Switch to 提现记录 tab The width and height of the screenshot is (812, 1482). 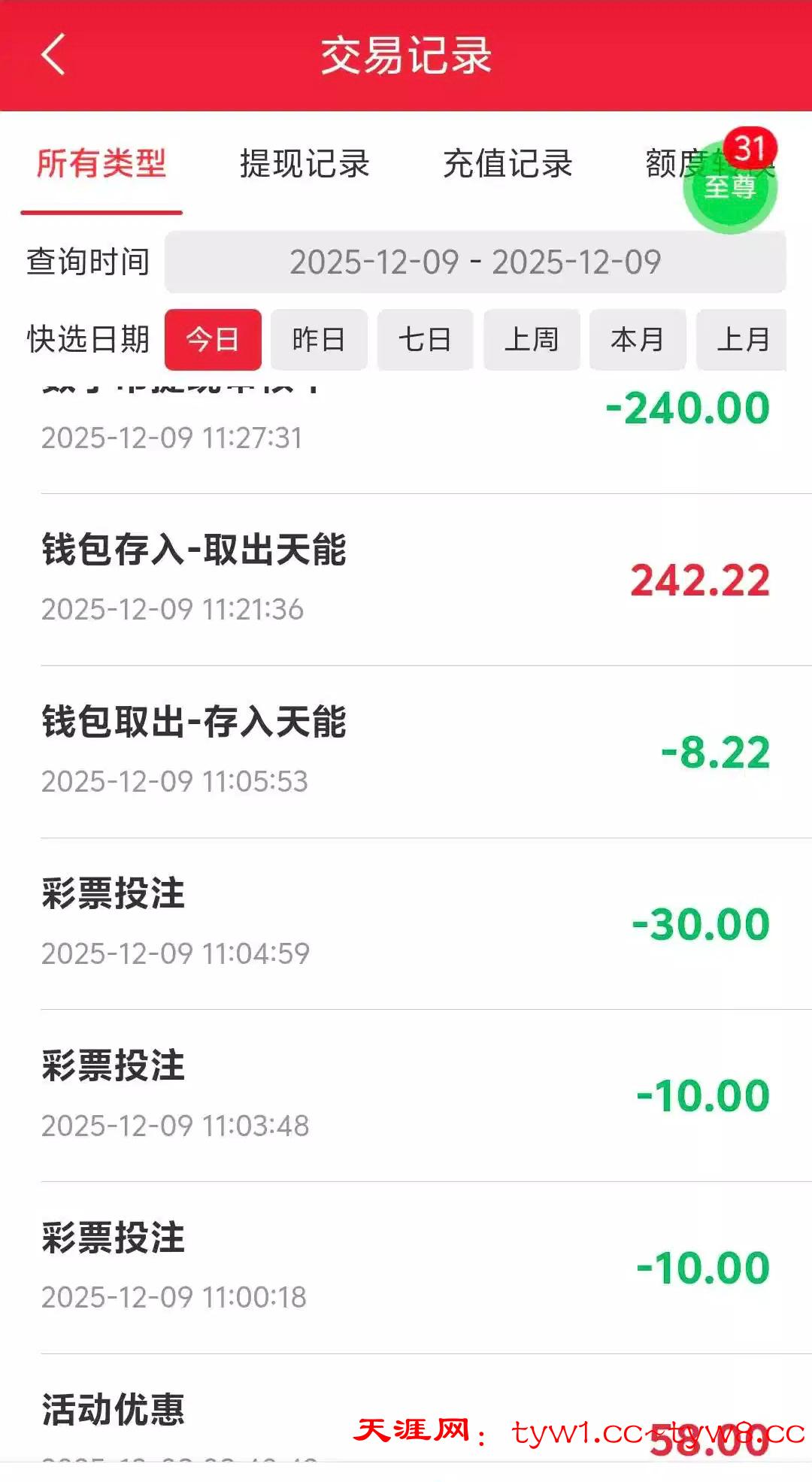pyautogui.click(x=304, y=164)
